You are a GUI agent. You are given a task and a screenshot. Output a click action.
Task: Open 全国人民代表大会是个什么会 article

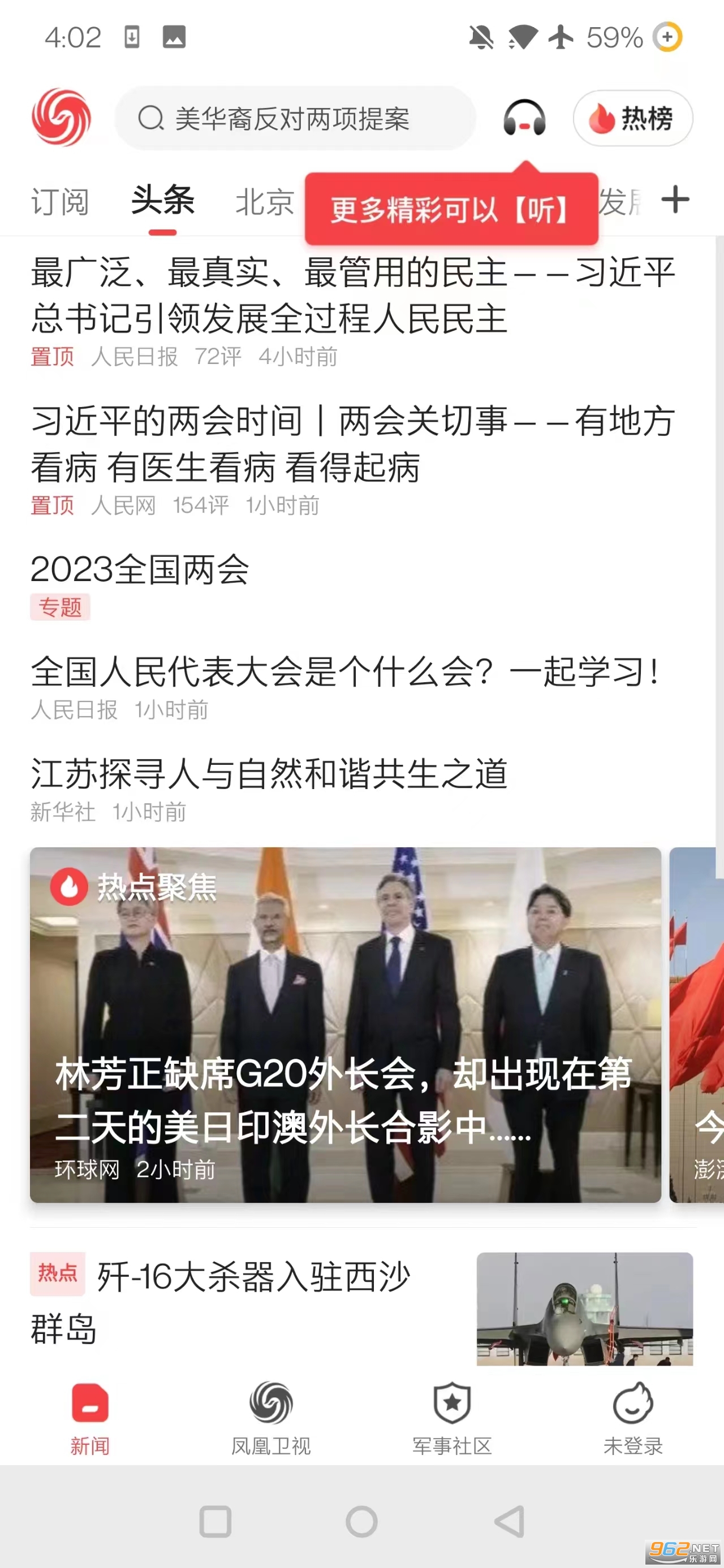(344, 673)
